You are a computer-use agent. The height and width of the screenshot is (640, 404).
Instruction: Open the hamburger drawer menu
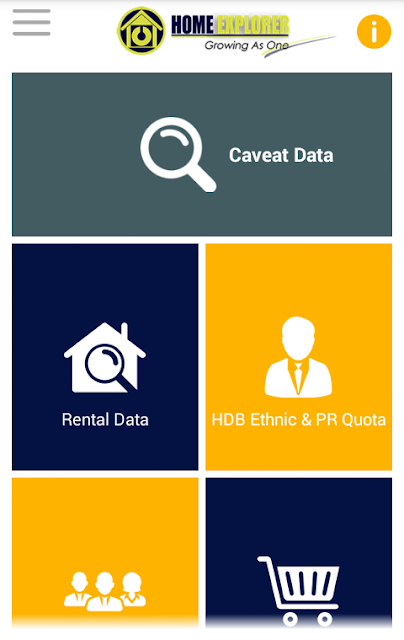[31, 23]
